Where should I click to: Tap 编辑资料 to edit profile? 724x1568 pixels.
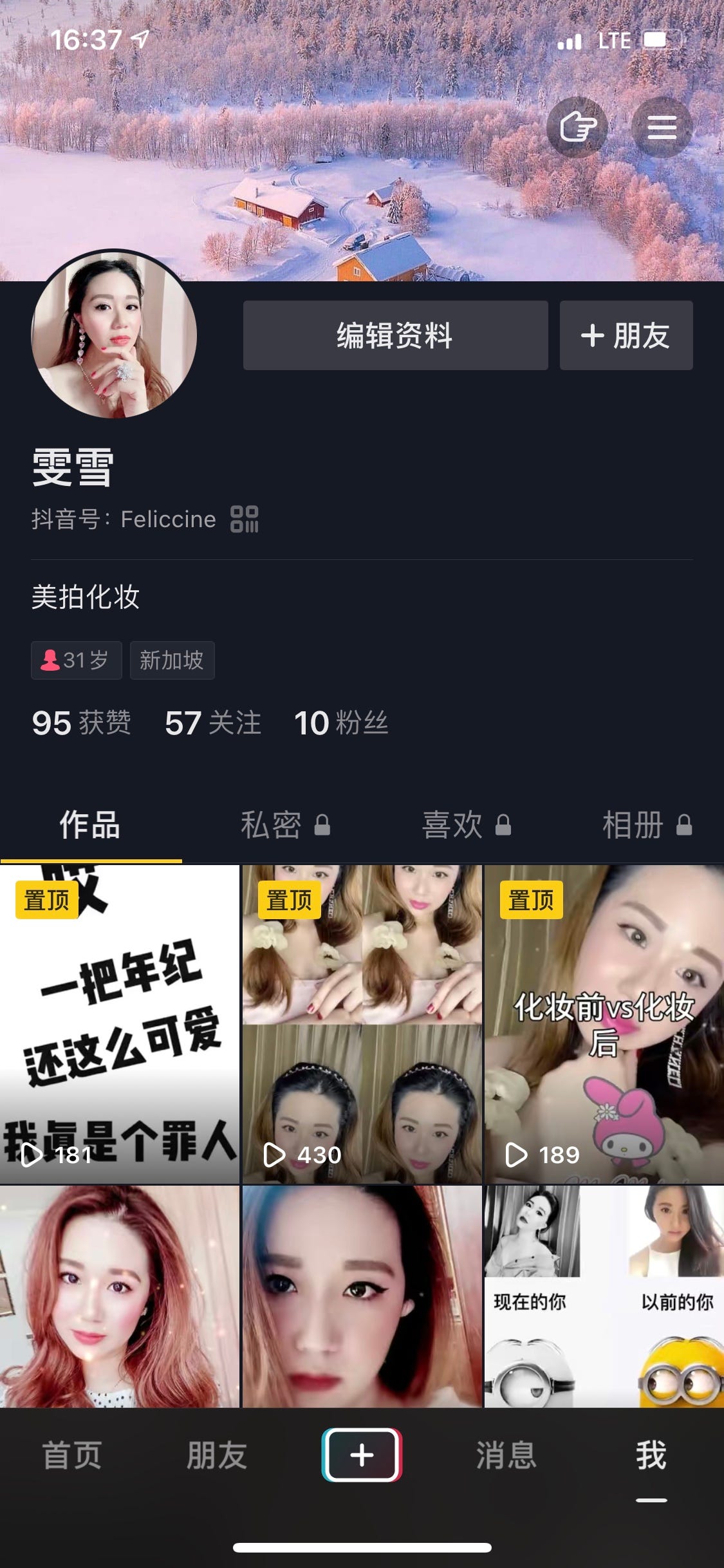tap(395, 335)
